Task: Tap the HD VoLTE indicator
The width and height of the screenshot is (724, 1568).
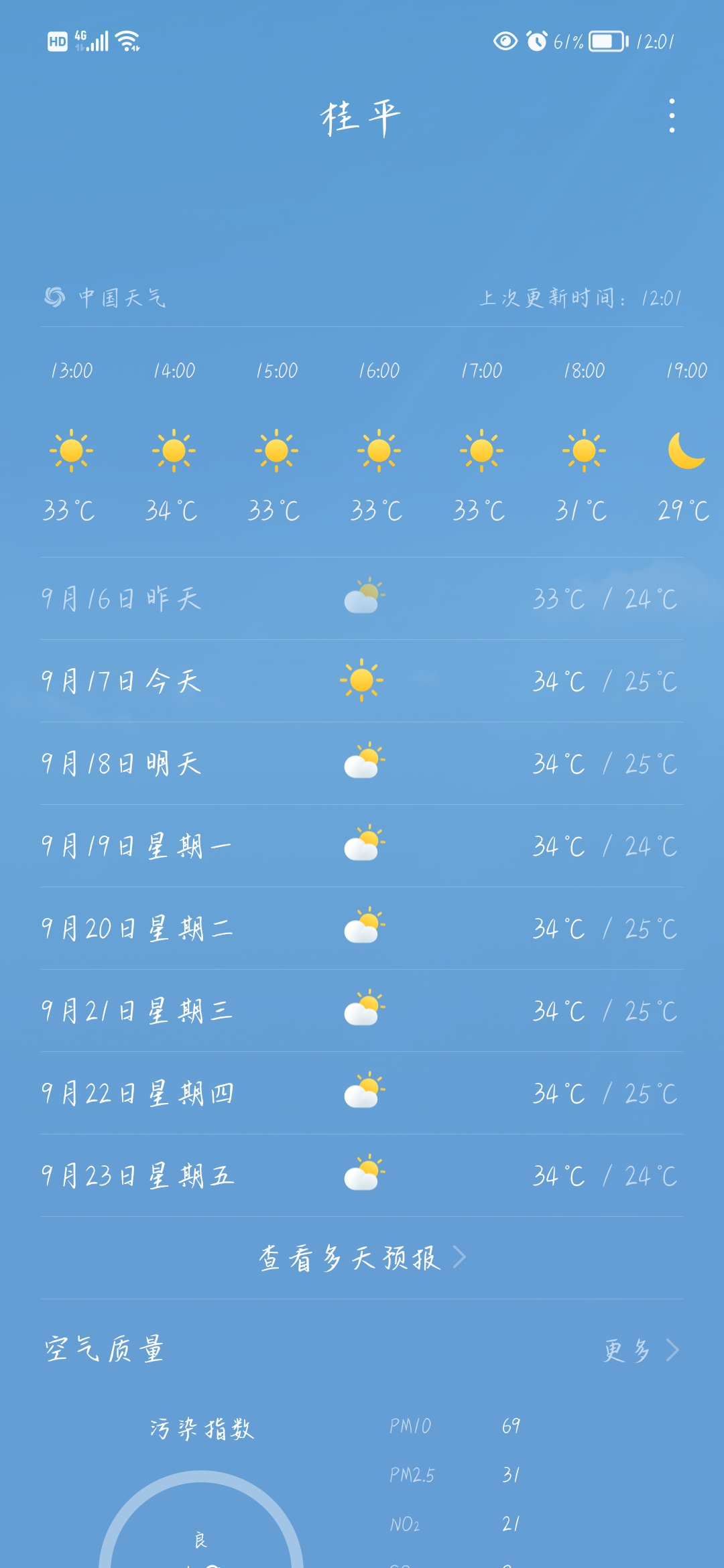Action: point(56,42)
